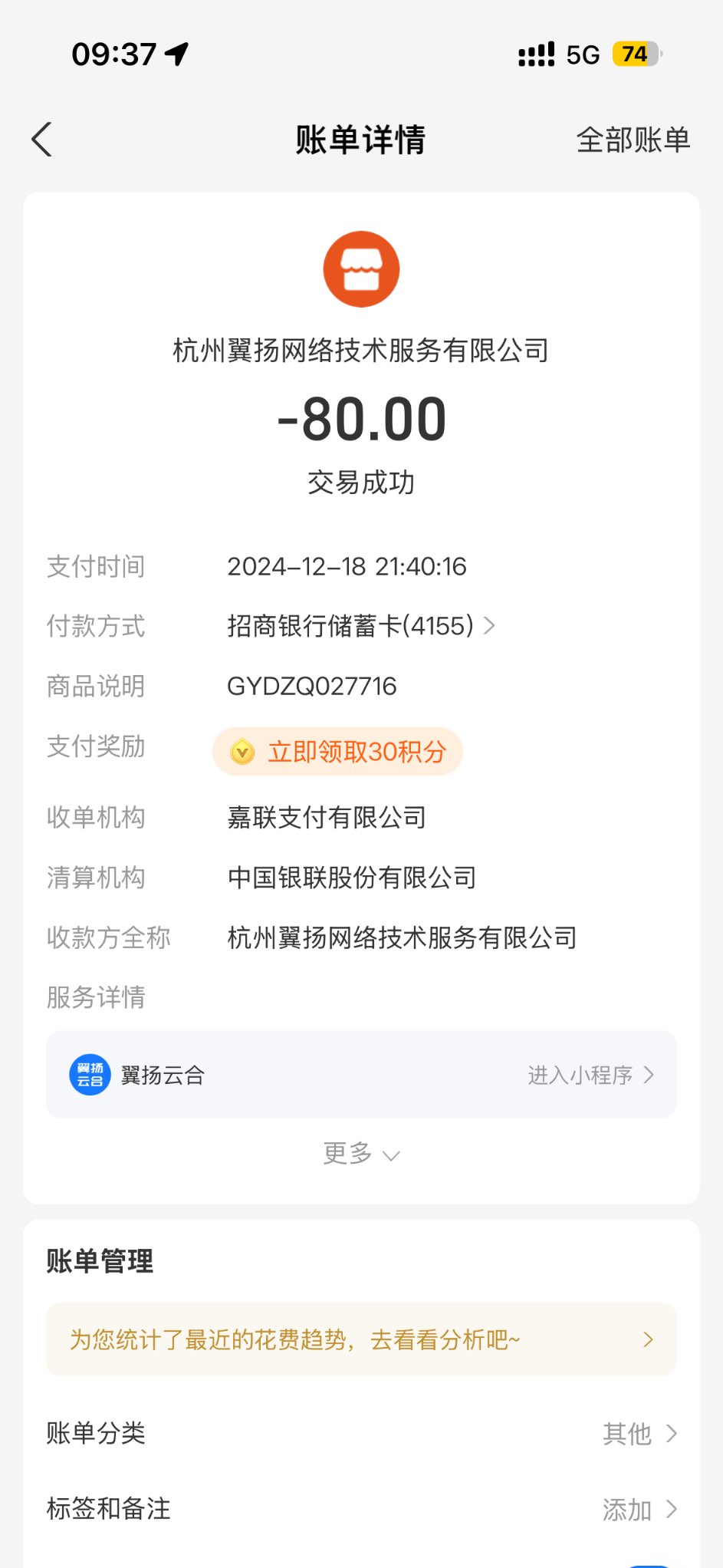The height and width of the screenshot is (1568, 723).
Task: Claim the 立即领取30积分 reward
Action: click(x=338, y=752)
